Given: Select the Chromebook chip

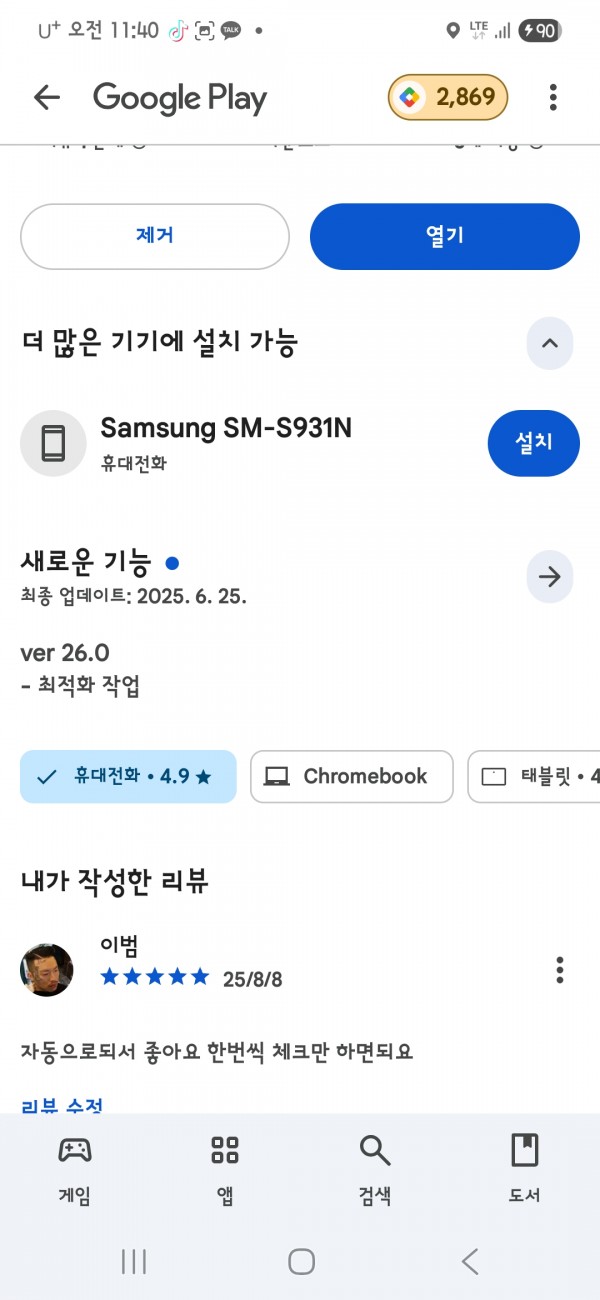Looking at the screenshot, I should coord(351,776).
